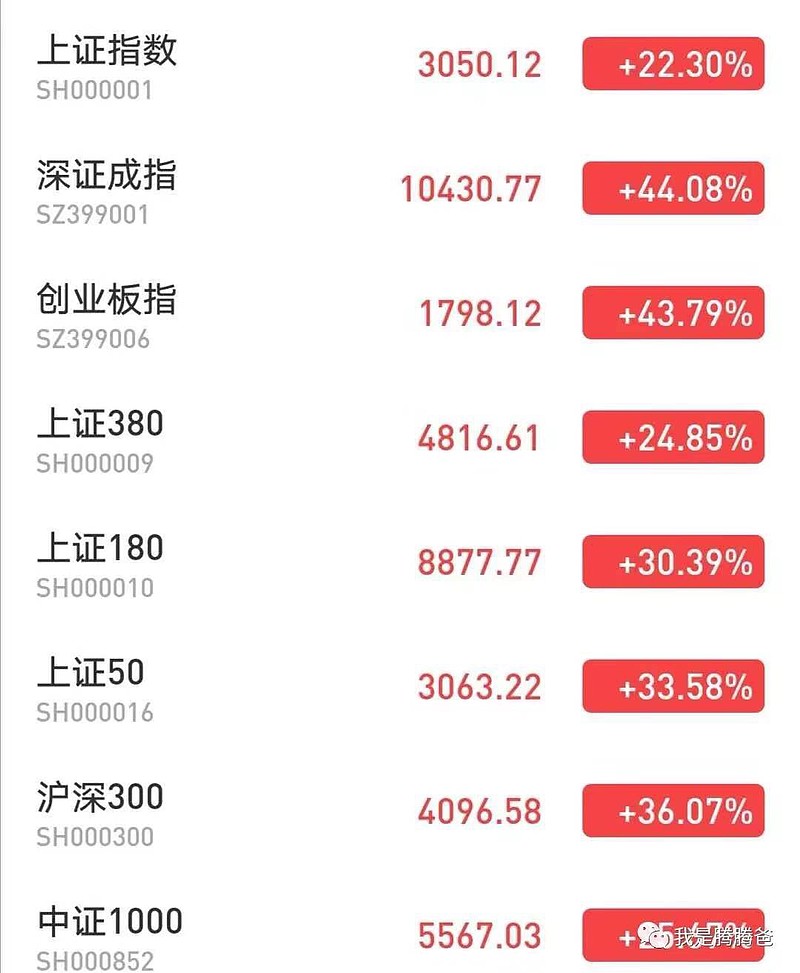Image resolution: width=800 pixels, height=973 pixels.
Task: Open the 中证1000 index row
Action: click(110, 922)
